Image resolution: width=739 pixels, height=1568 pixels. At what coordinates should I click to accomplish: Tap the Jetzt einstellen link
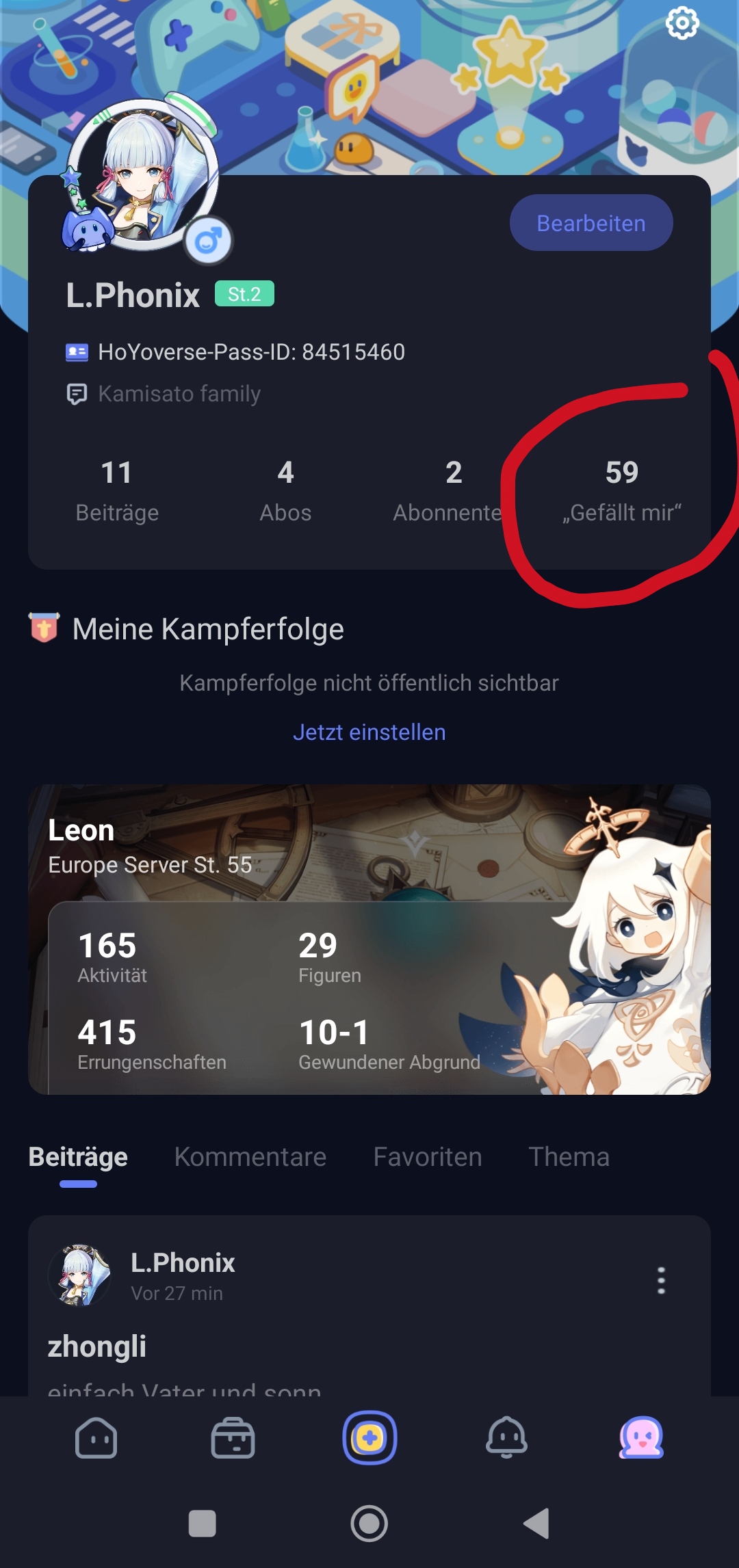369,732
